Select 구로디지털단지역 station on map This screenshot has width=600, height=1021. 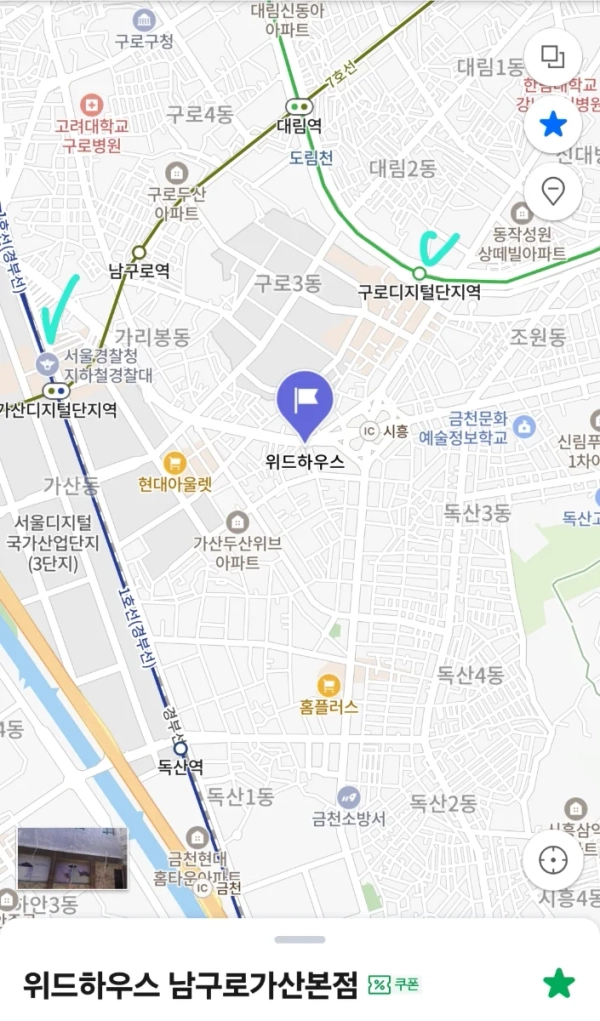click(x=420, y=273)
